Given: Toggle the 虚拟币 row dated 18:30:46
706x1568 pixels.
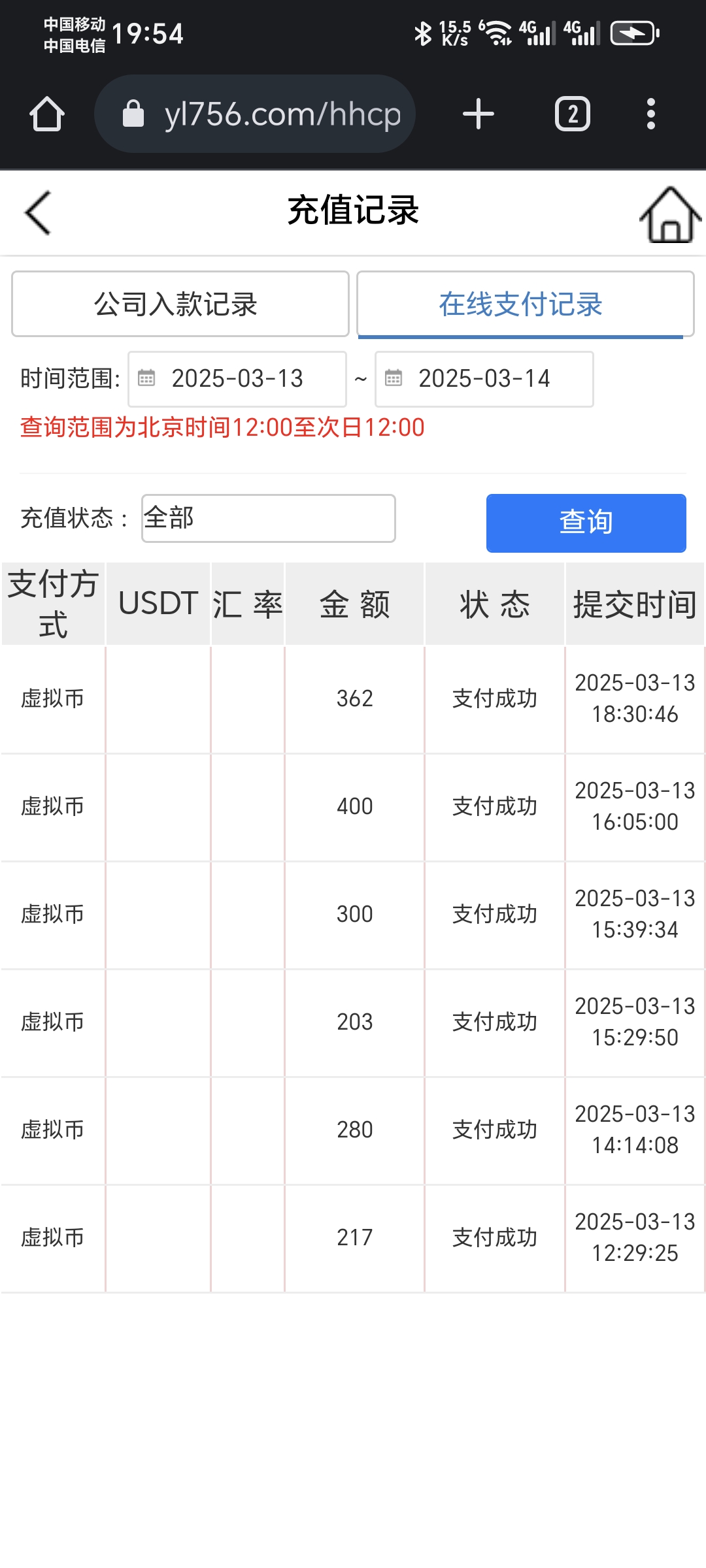Looking at the screenshot, I should pyautogui.click(x=353, y=699).
